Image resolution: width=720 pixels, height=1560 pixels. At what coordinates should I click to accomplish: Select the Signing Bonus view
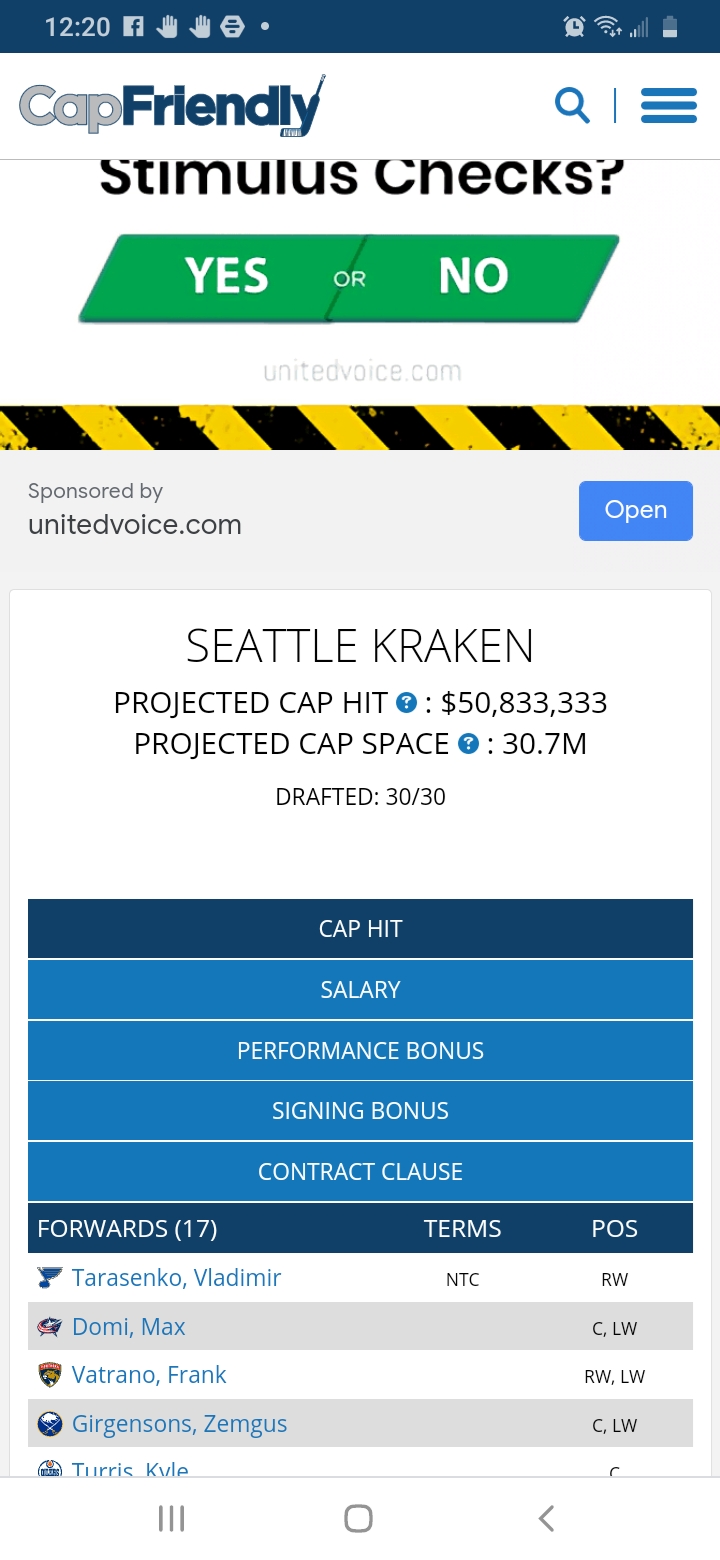[360, 1111]
